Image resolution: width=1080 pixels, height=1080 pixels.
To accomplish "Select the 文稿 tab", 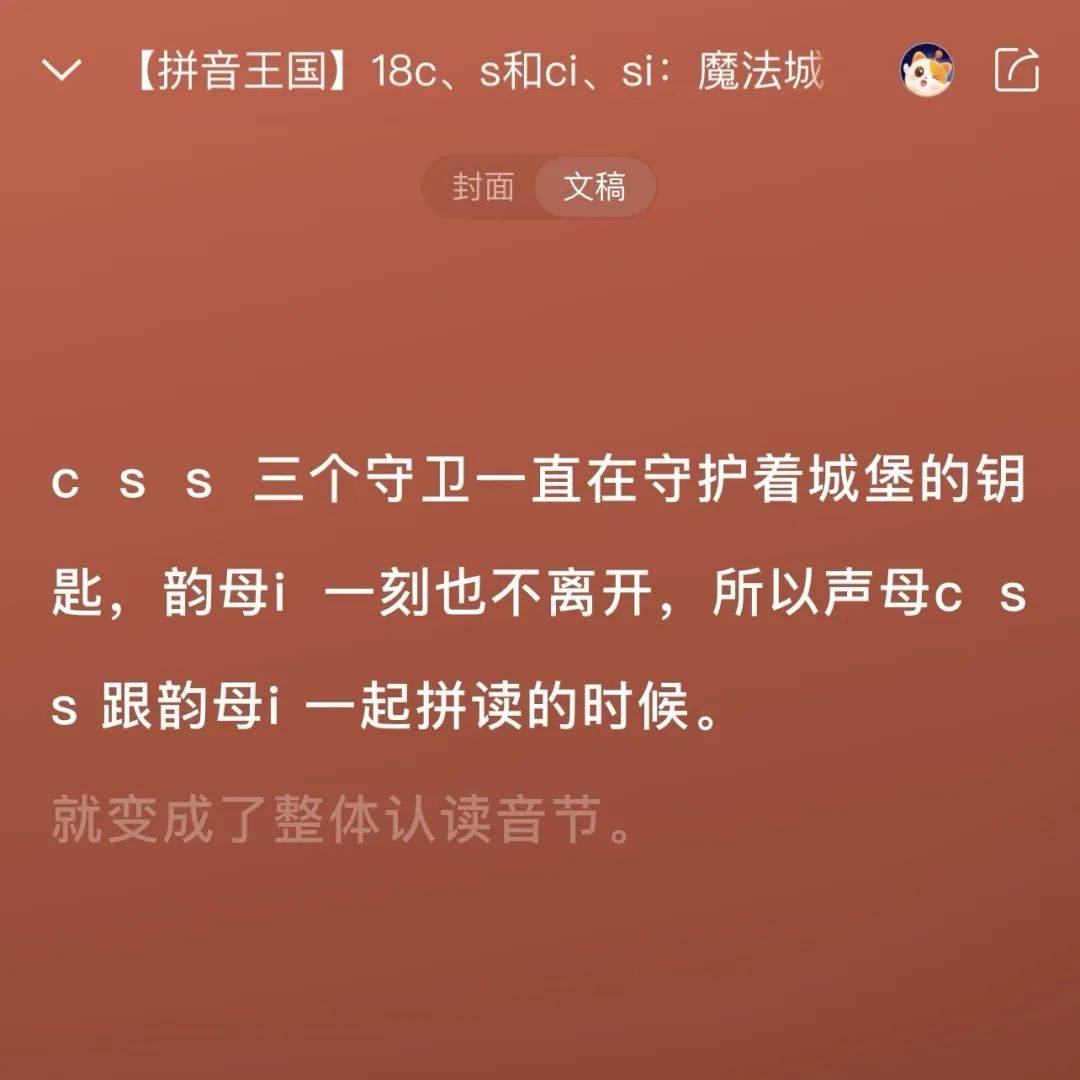I will pos(595,187).
